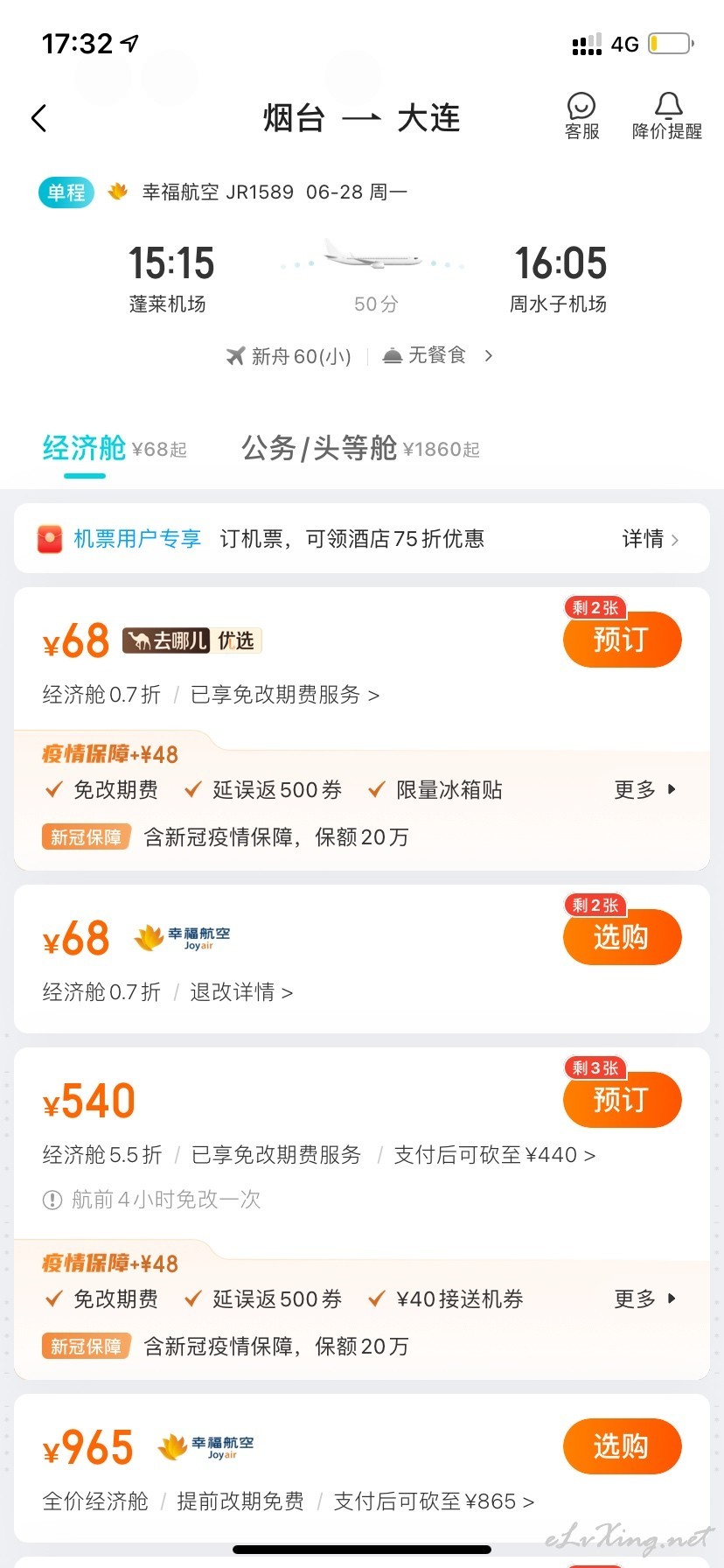The width and height of the screenshot is (724, 1568).
Task: Expand aircraft and meal info 新舟60
Action: click(359, 355)
